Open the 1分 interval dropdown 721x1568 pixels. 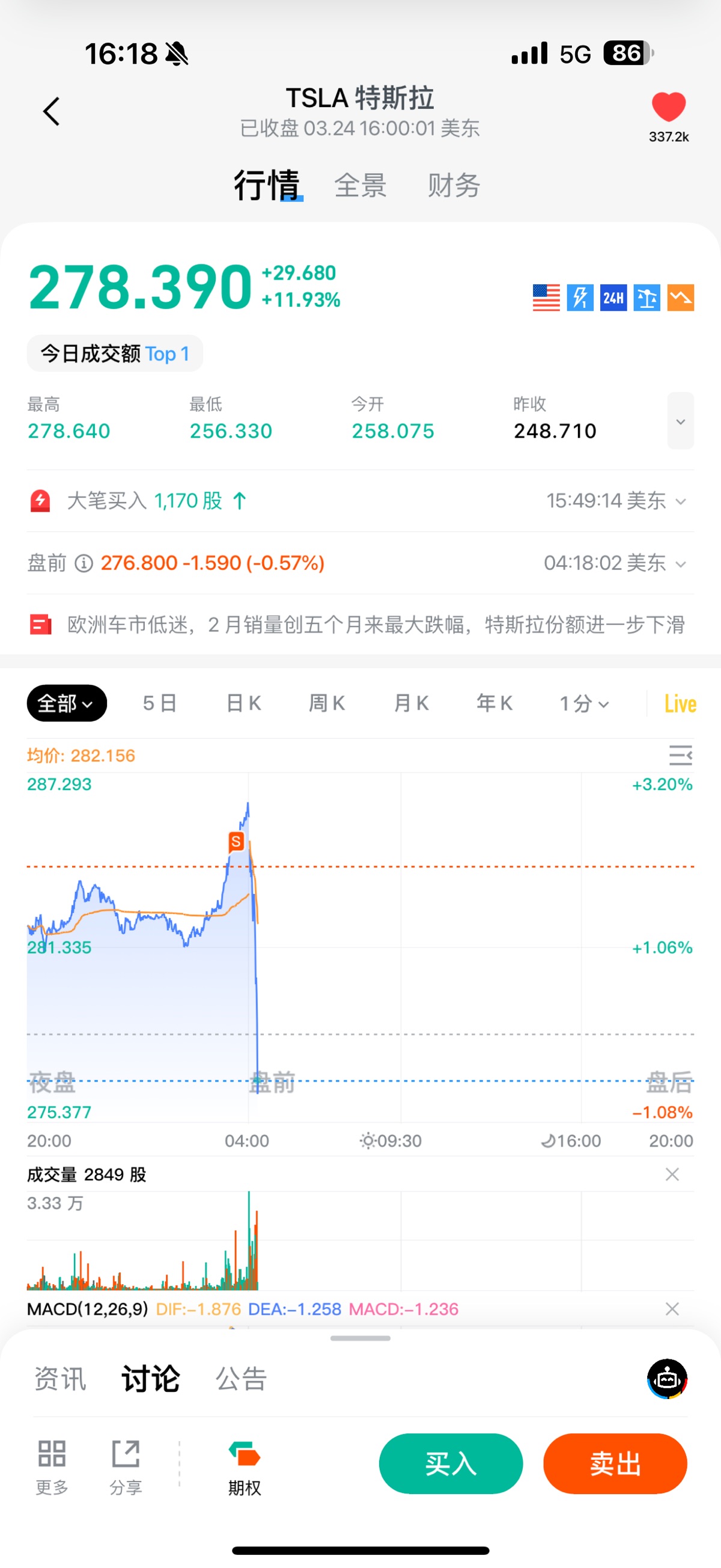[x=583, y=703]
